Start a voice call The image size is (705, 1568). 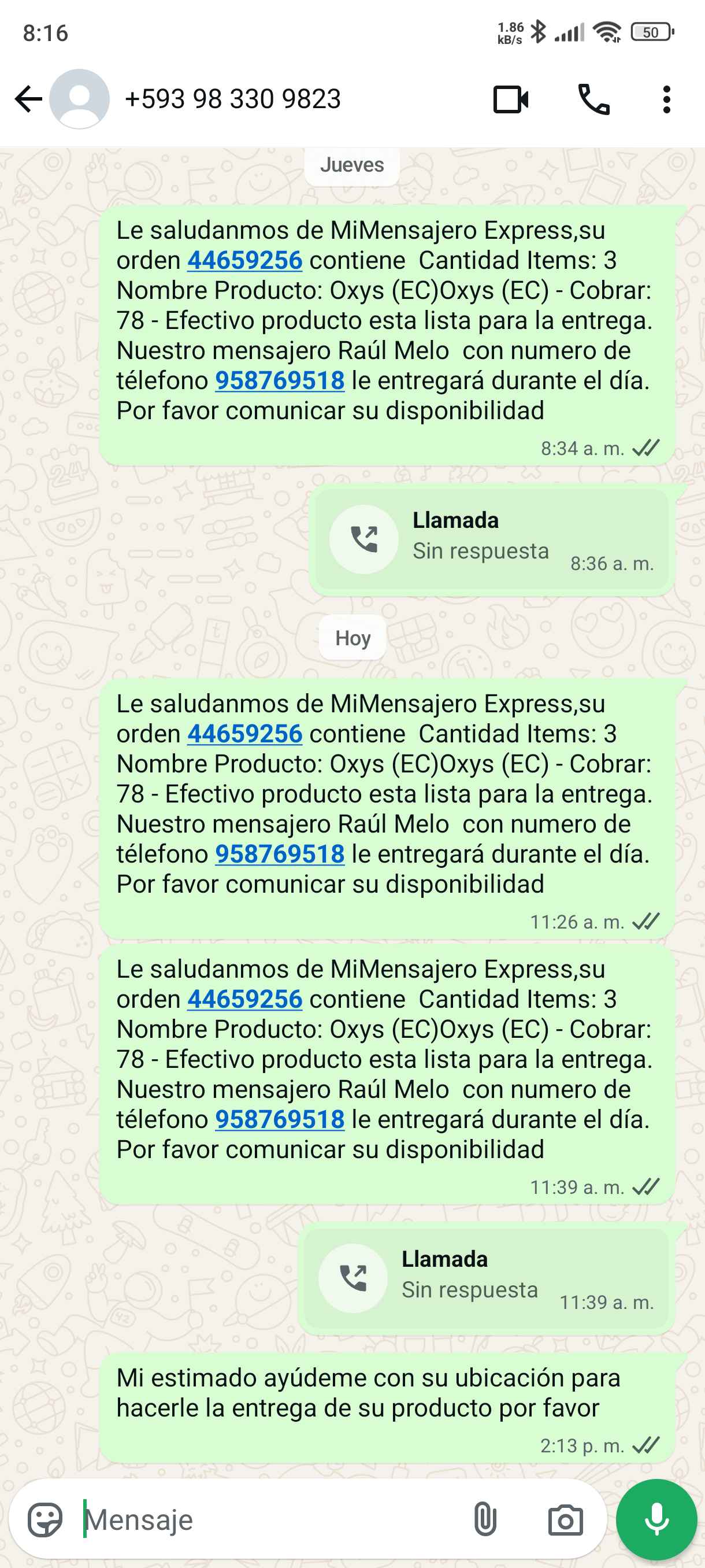point(593,99)
